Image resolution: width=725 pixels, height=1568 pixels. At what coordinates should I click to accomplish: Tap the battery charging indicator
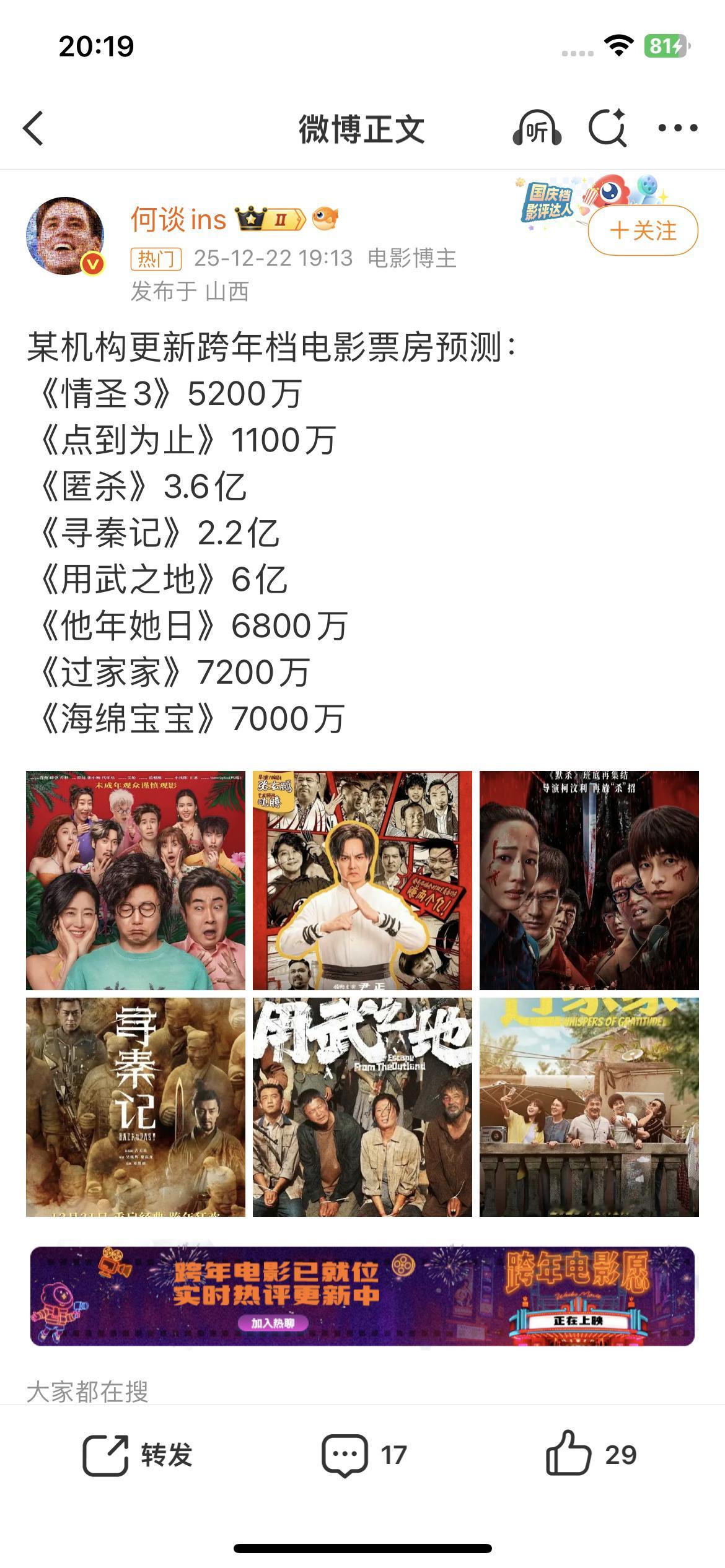(666, 45)
